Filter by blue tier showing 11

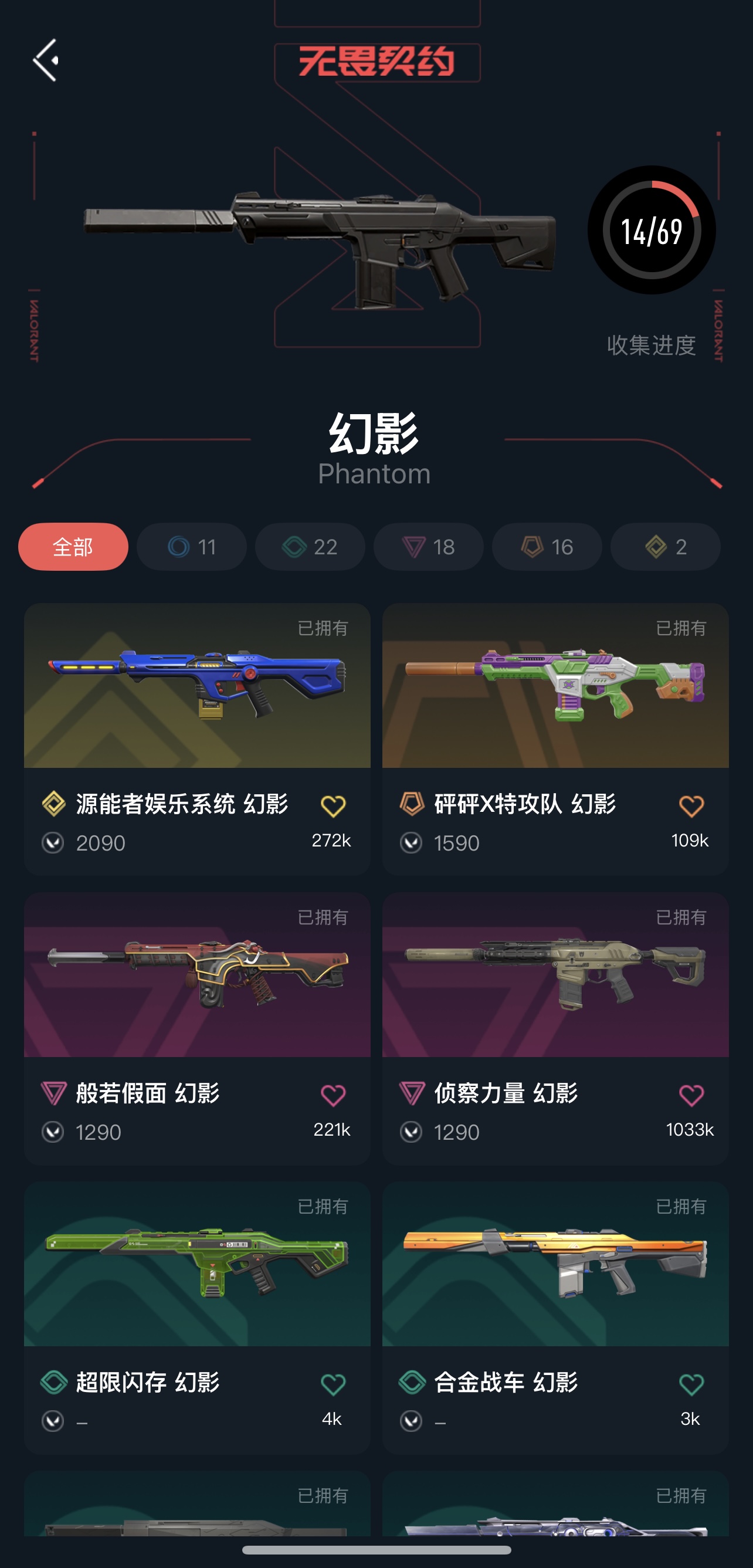(192, 547)
